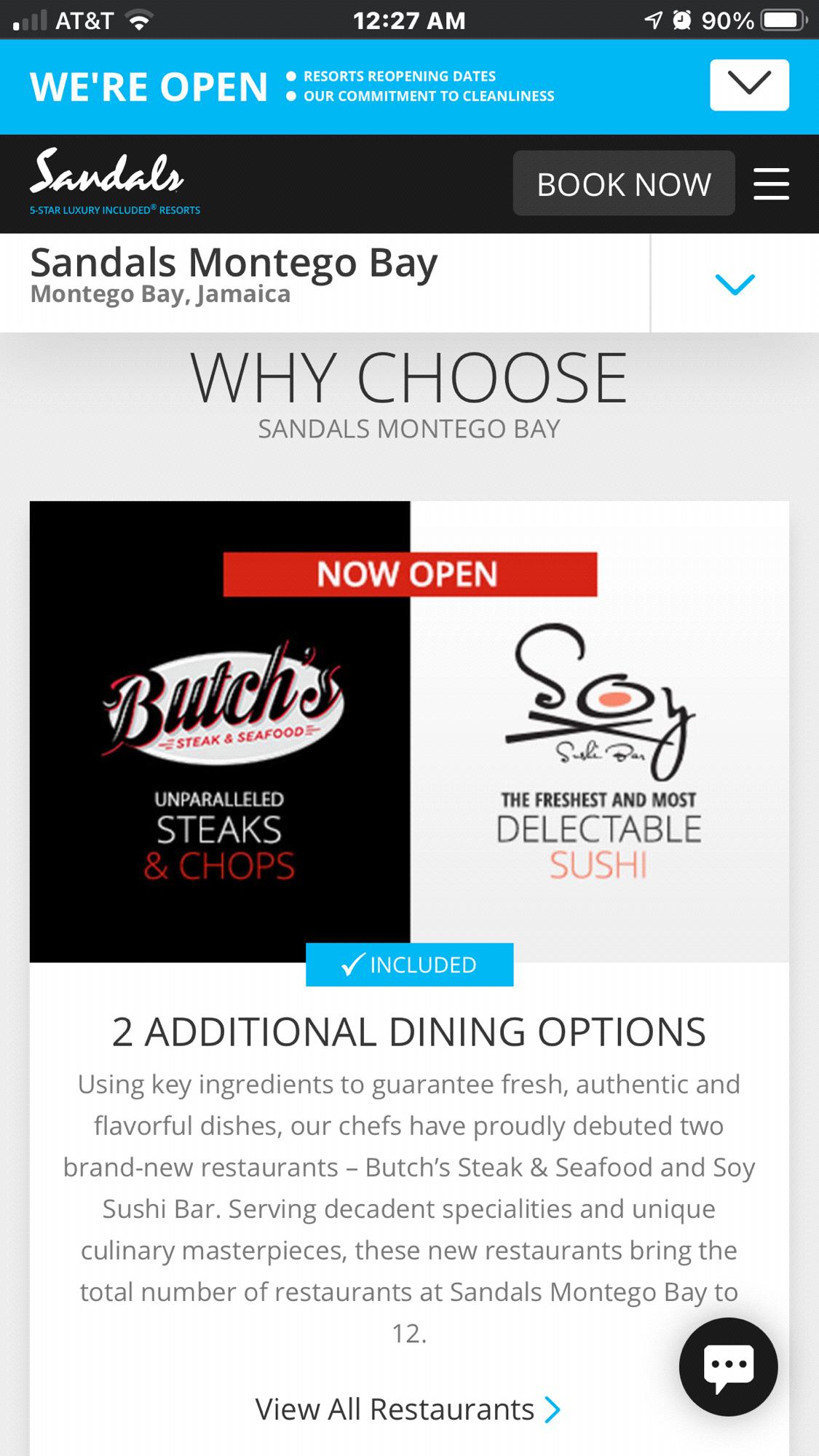Open the live chat bubble
The image size is (819, 1456).
(x=728, y=1366)
